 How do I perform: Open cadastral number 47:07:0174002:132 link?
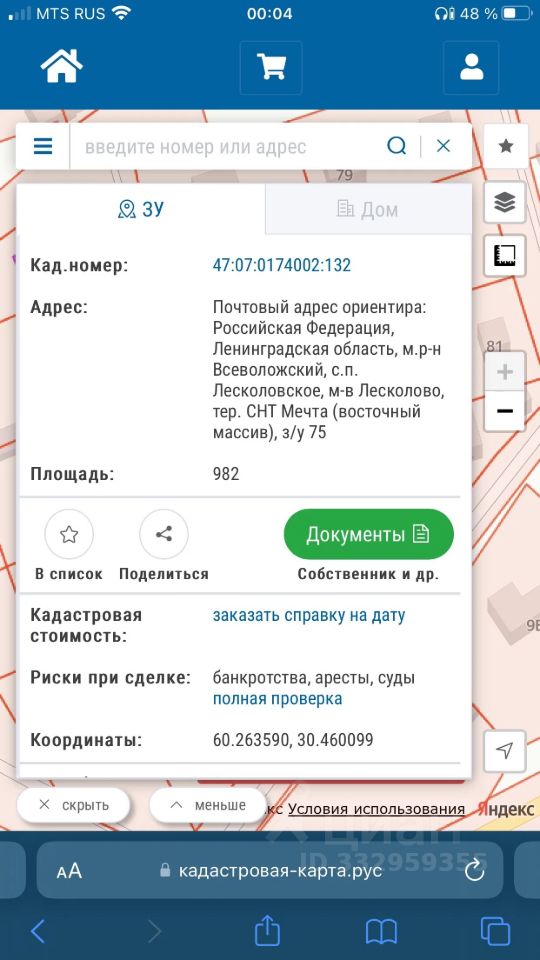pyautogui.click(x=282, y=265)
